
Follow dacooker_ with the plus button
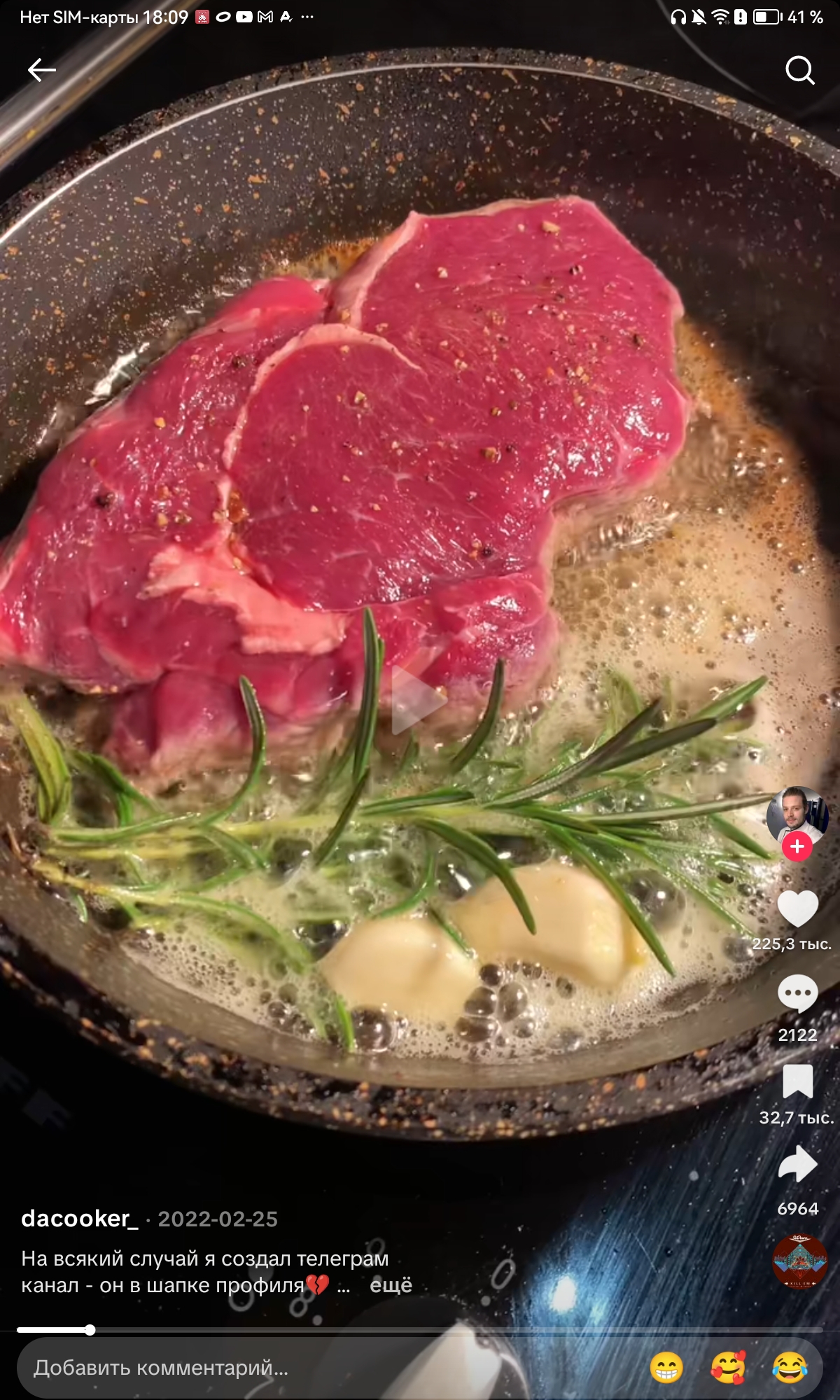click(x=797, y=847)
